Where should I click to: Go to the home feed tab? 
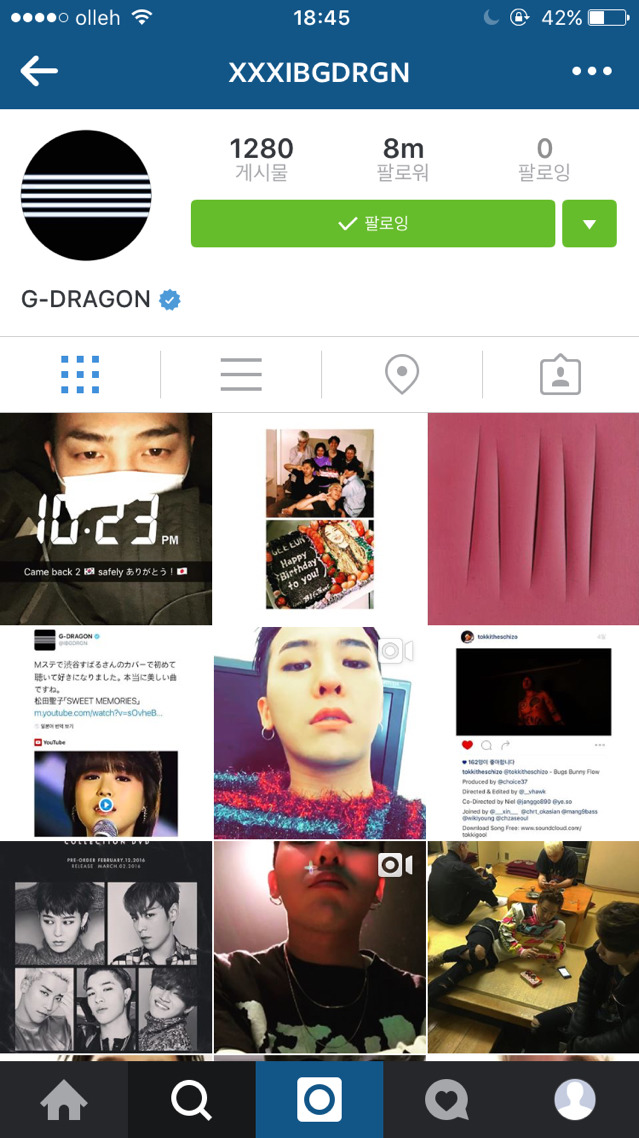[64, 1100]
